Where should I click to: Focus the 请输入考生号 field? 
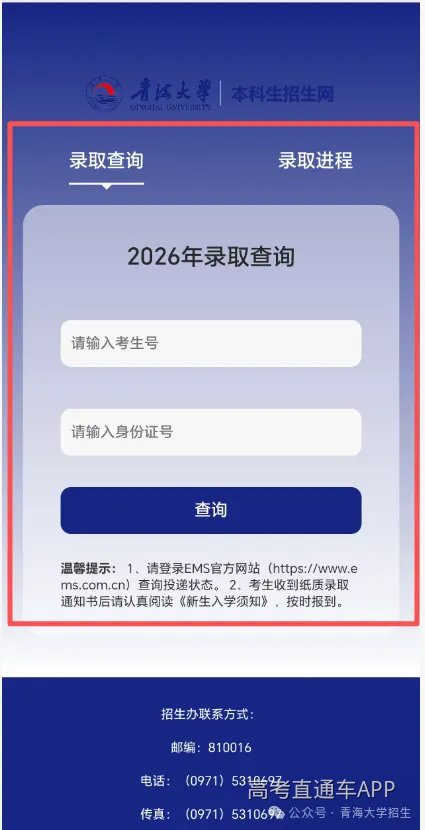(211, 344)
